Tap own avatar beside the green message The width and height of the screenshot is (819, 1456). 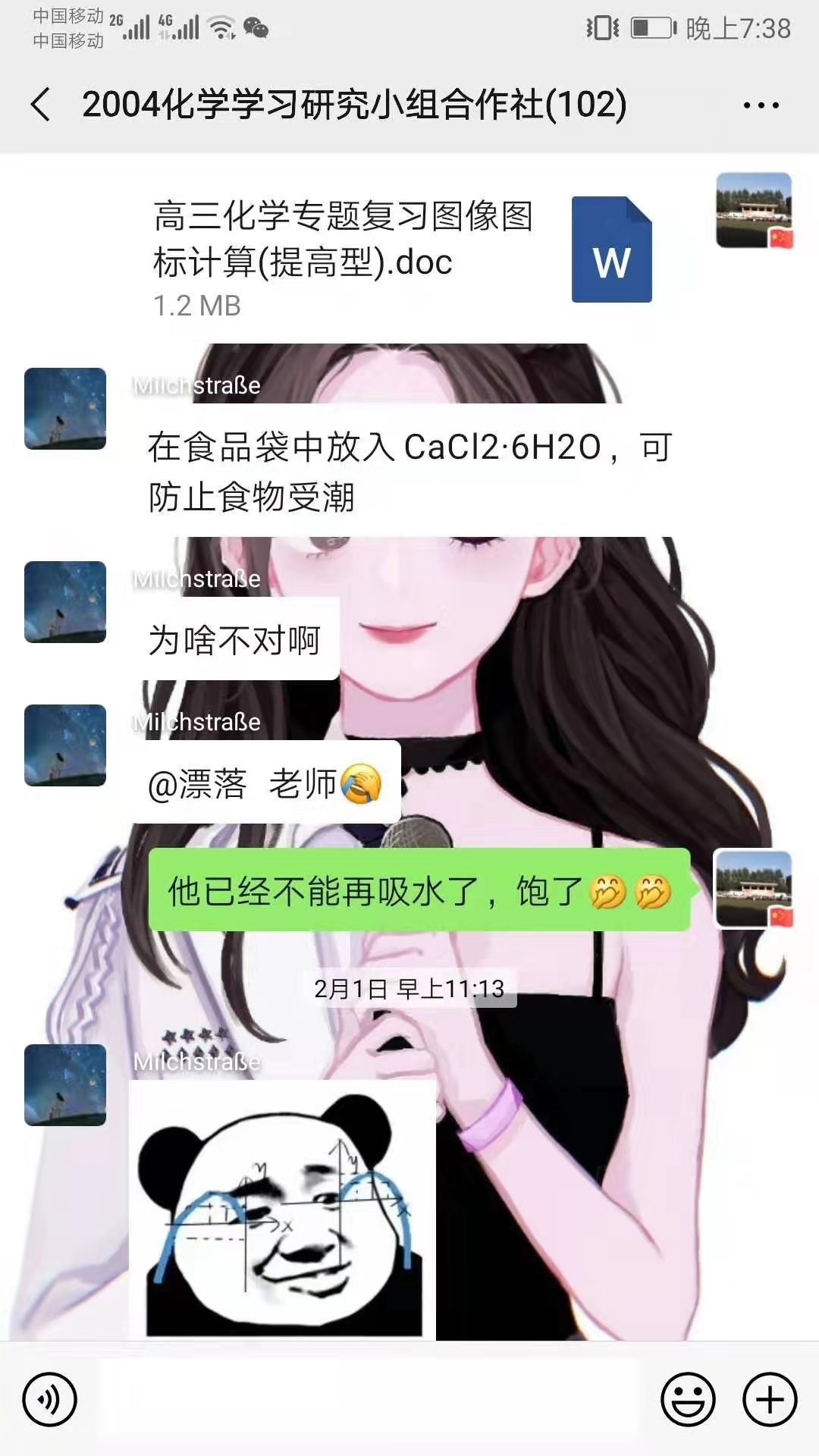754,889
